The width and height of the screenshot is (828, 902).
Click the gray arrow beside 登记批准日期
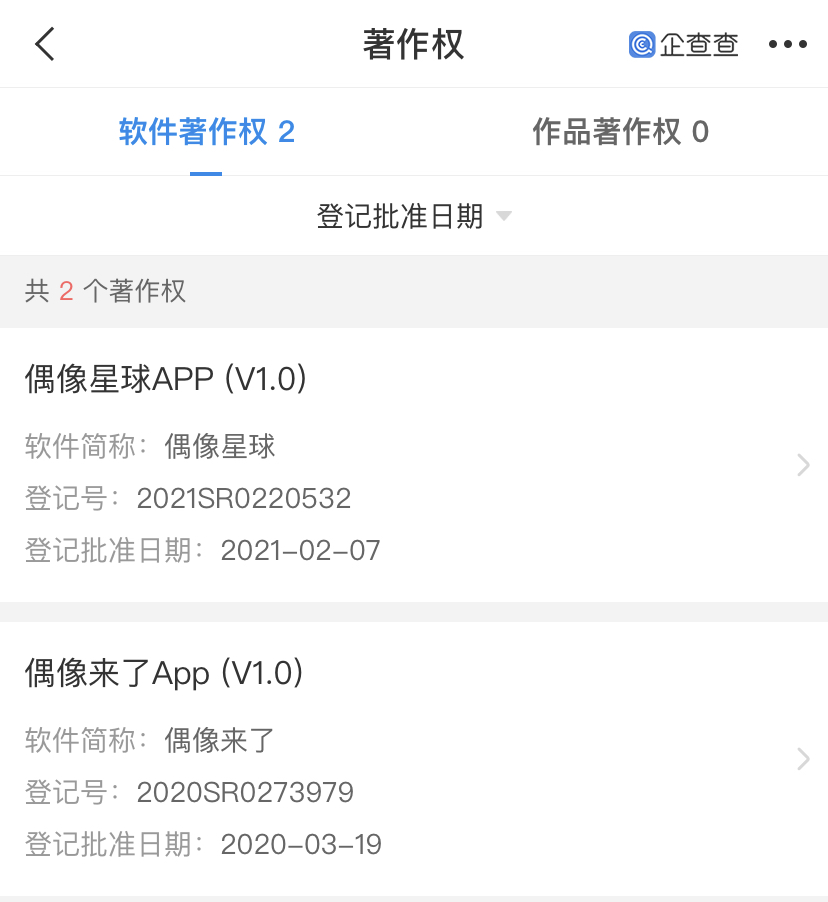point(503,216)
